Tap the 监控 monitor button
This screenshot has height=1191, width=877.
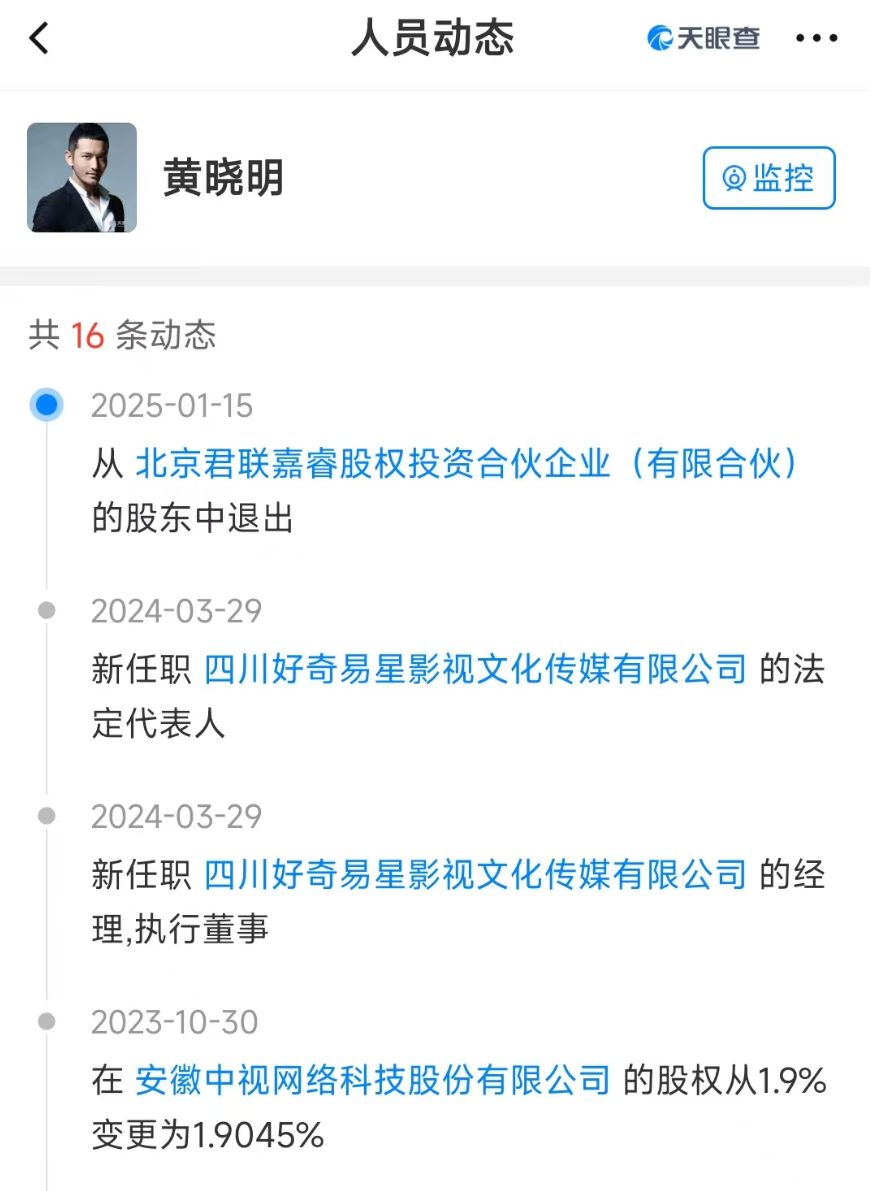click(x=768, y=178)
